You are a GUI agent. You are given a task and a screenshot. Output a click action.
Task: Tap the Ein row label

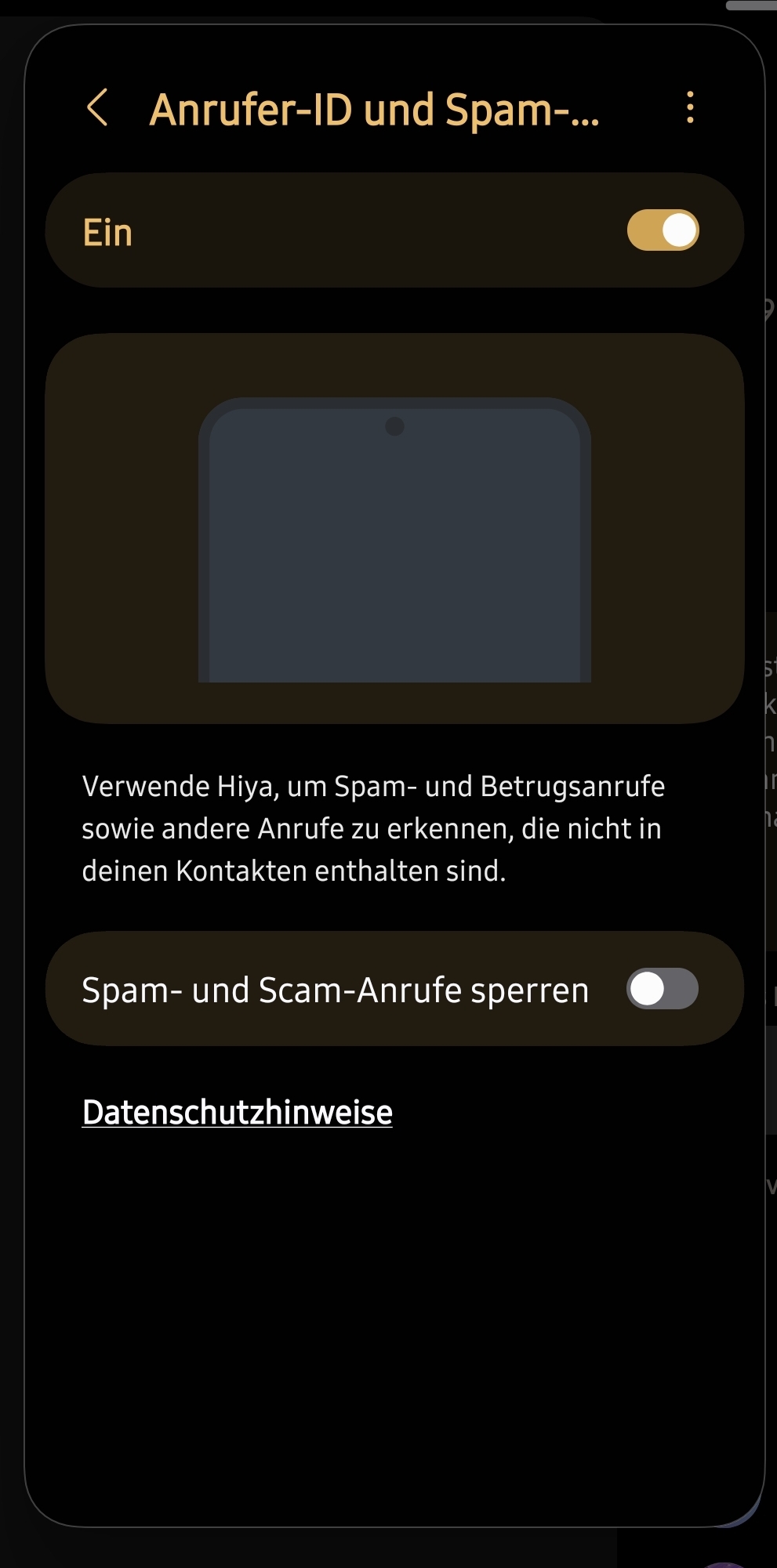107,230
